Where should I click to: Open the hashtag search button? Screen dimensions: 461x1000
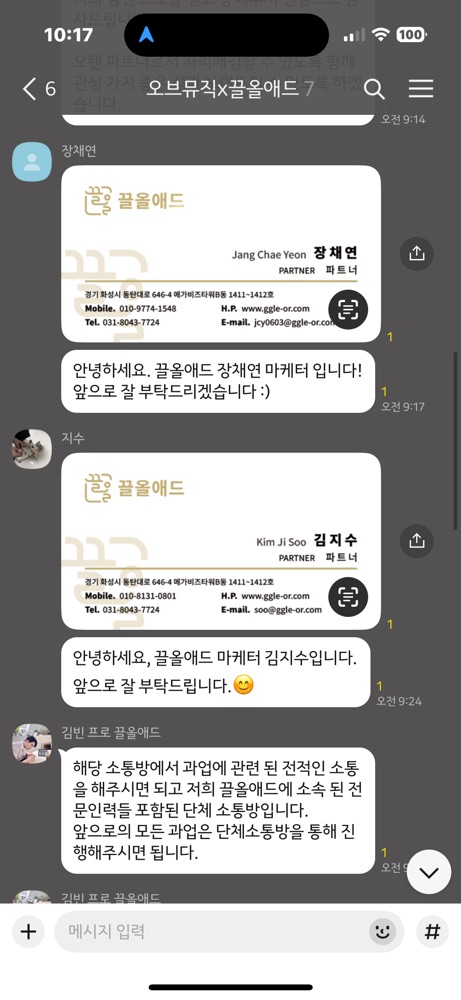pos(432,932)
